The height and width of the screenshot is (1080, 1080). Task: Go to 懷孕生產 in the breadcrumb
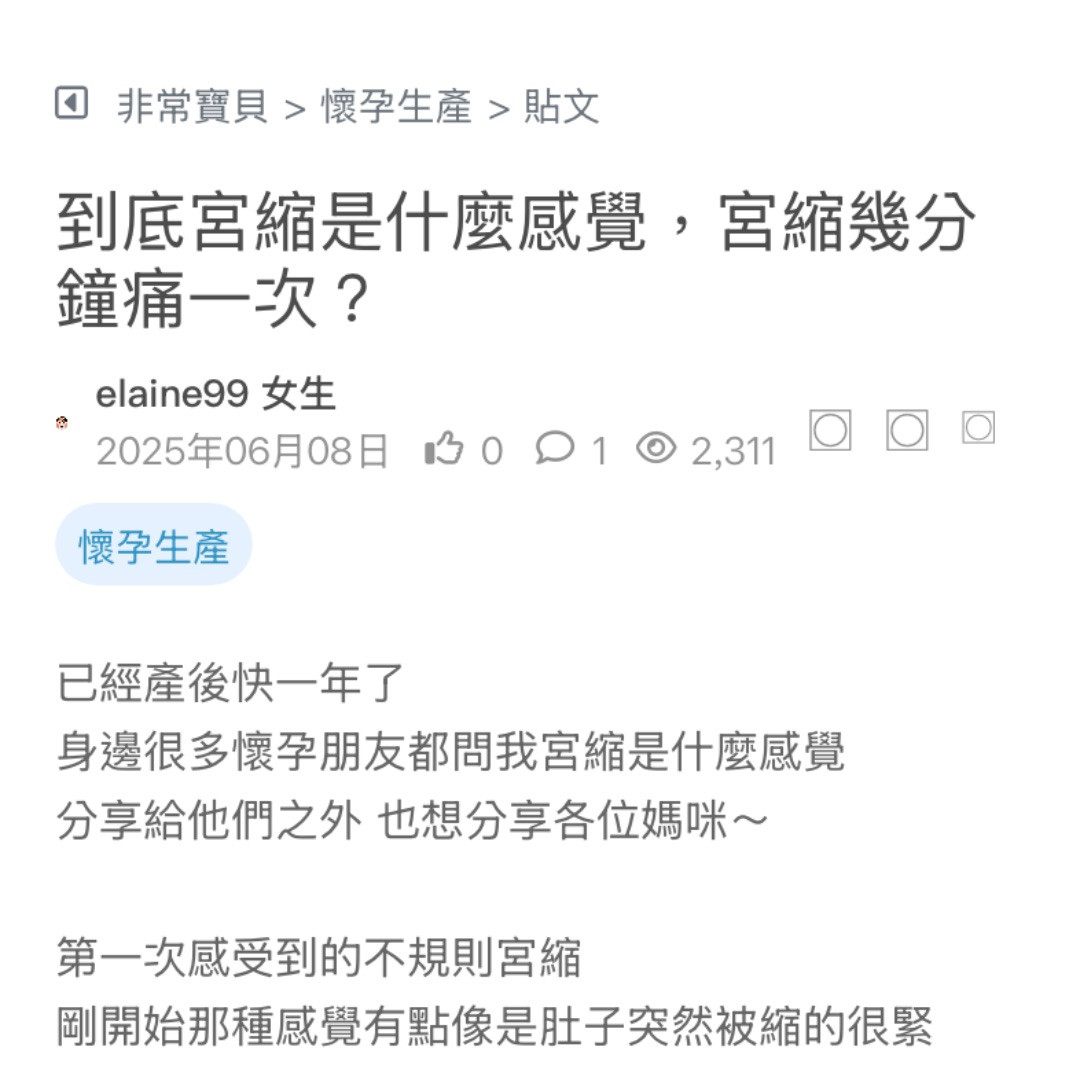tap(396, 106)
